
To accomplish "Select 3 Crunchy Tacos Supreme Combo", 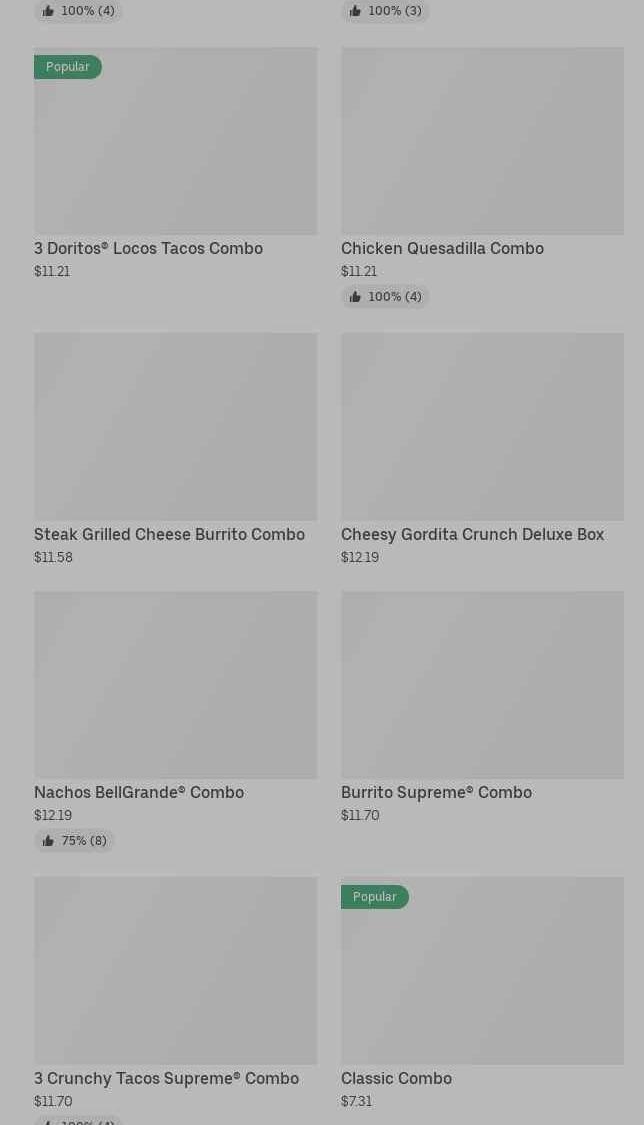I will [175, 971].
